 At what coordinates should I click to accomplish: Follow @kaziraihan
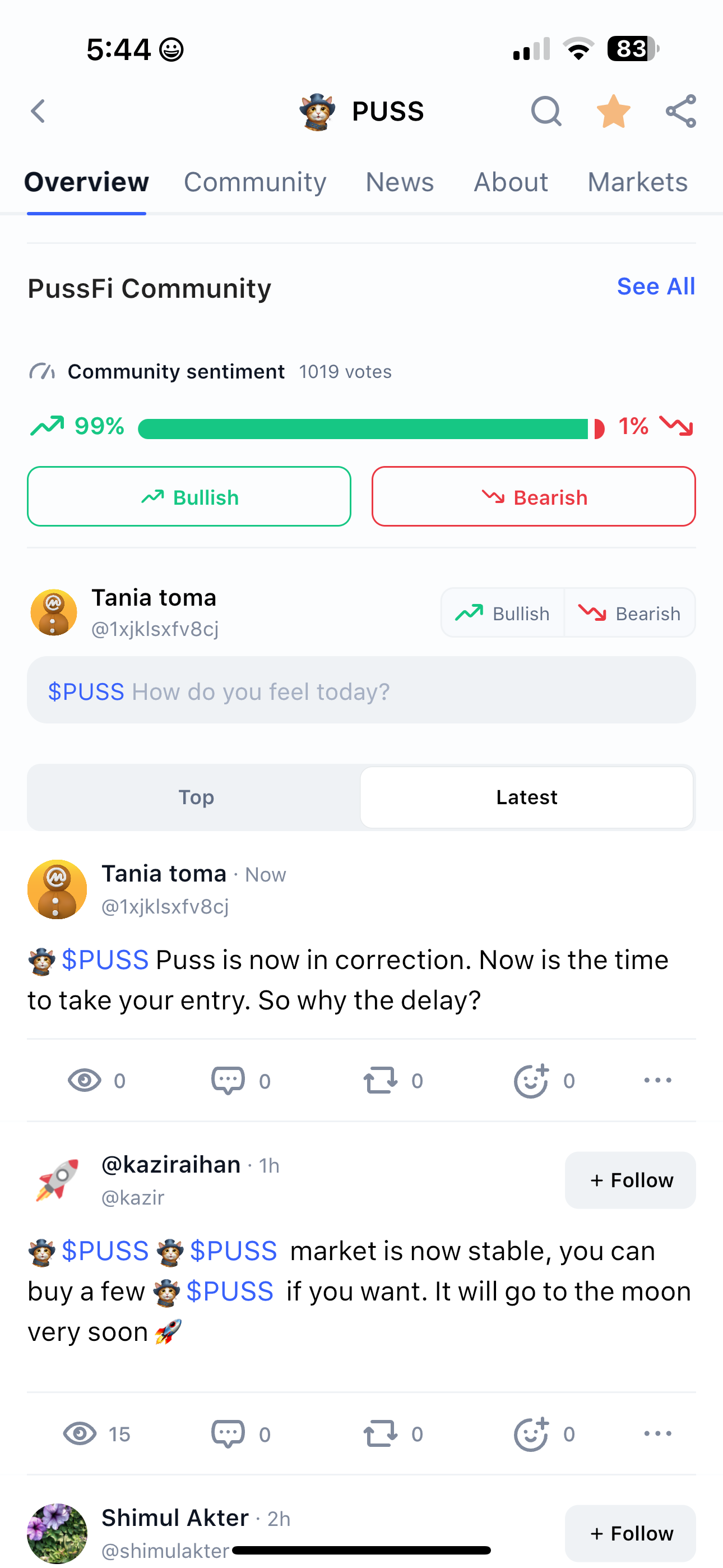[x=631, y=1180]
